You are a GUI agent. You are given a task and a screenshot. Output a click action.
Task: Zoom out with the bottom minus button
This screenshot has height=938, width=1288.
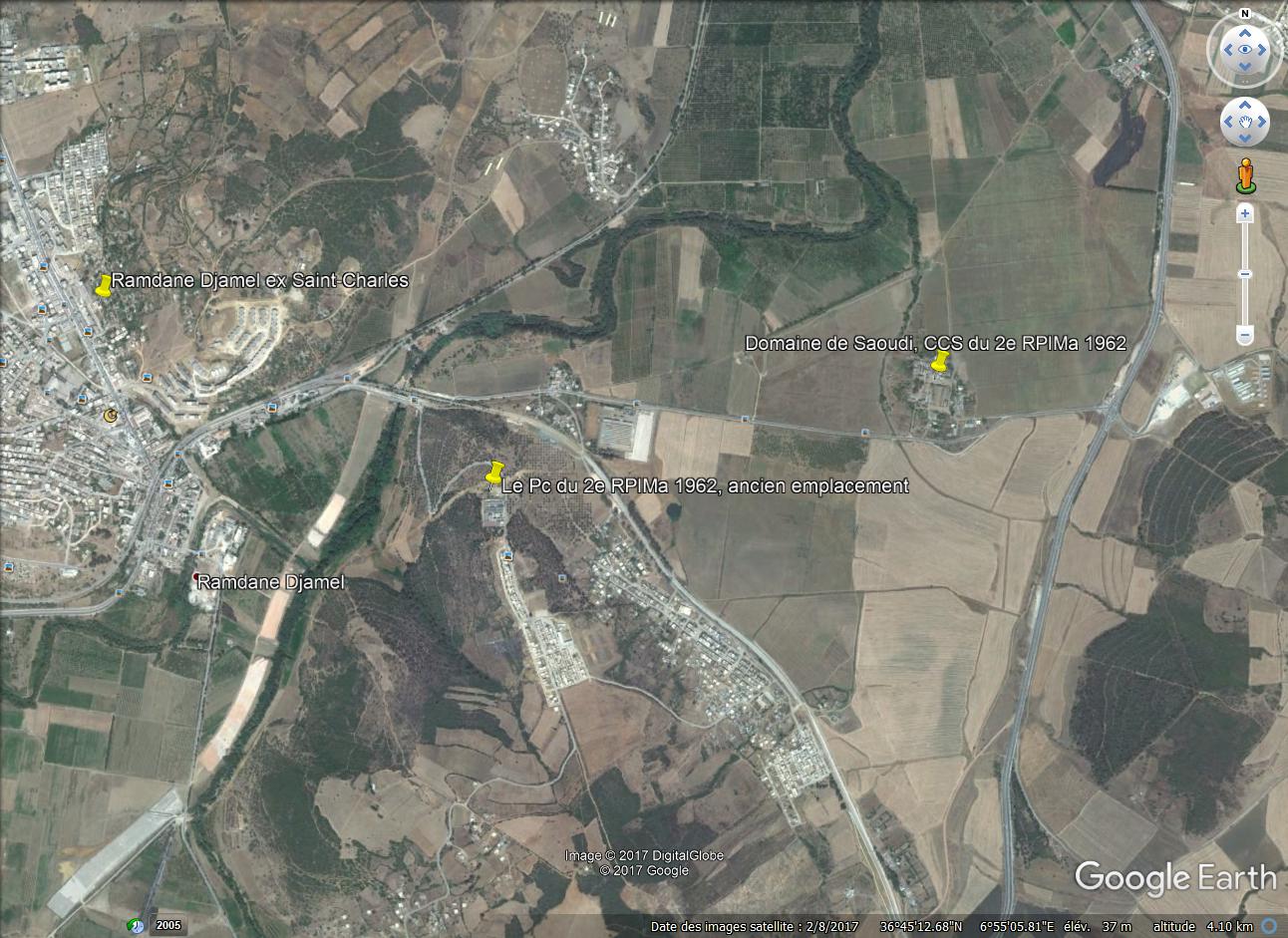(x=1244, y=334)
